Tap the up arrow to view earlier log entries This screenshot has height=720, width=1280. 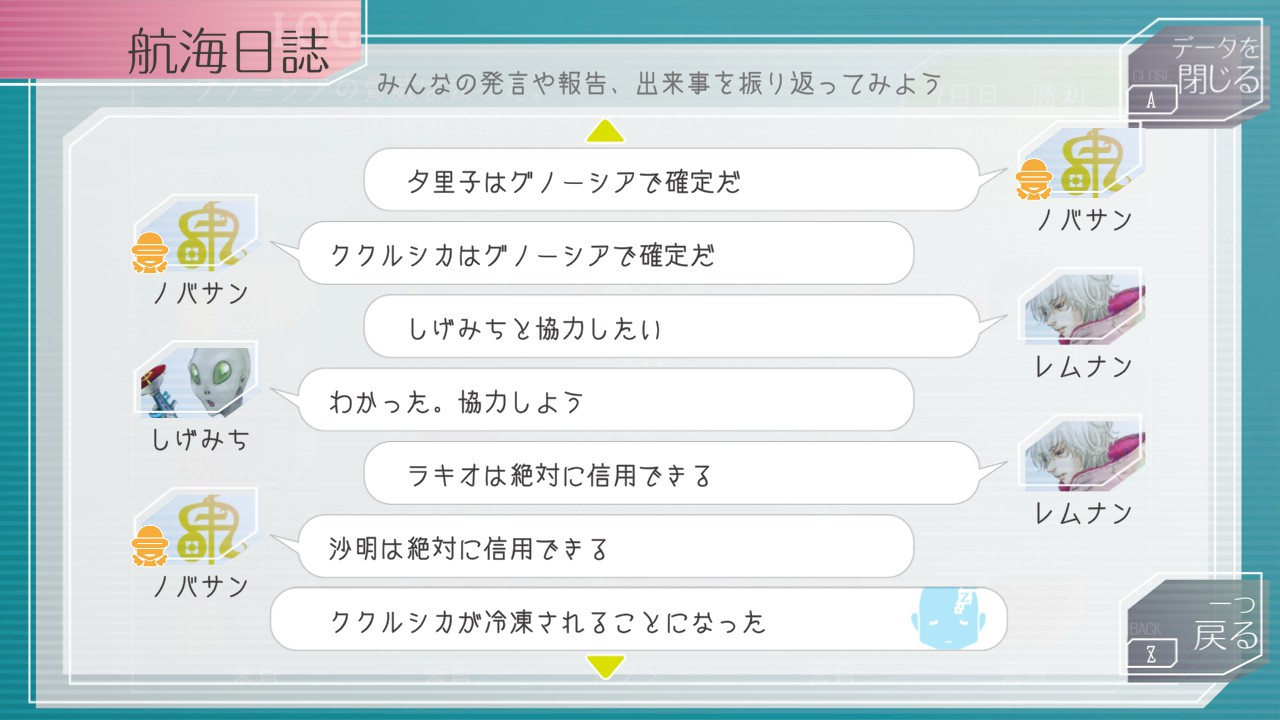[x=606, y=131]
